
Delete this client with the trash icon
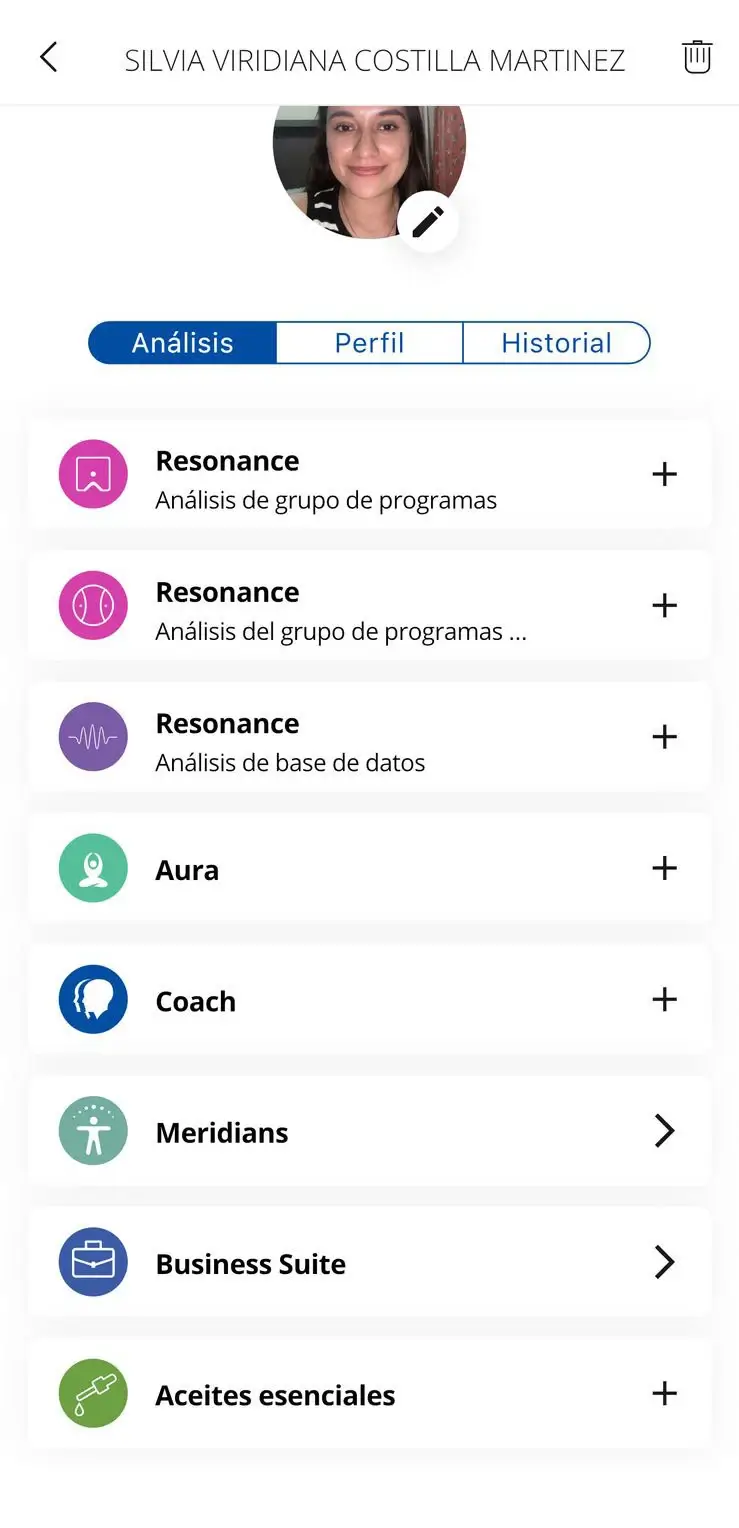click(696, 57)
